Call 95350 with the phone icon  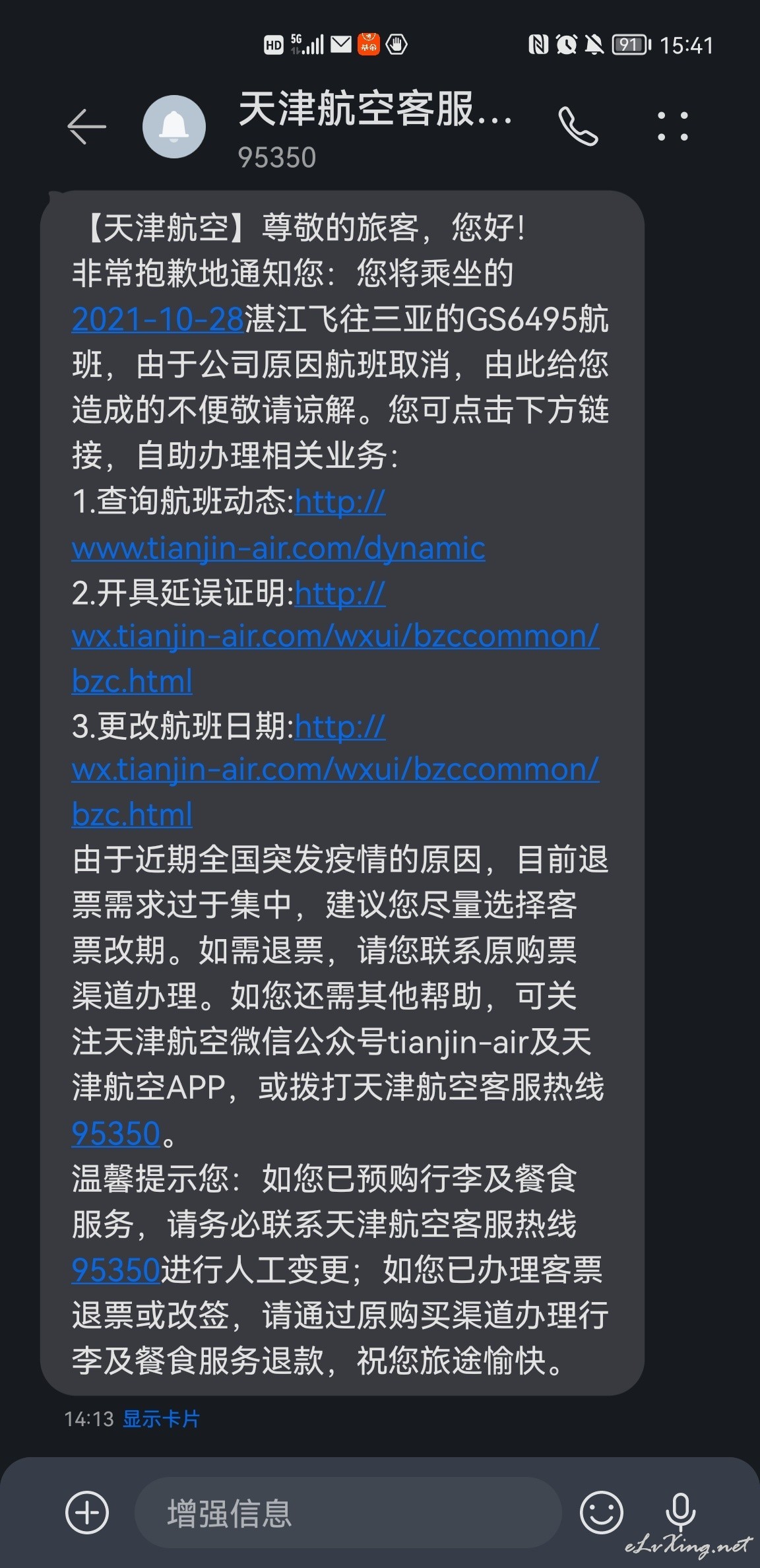[x=578, y=126]
